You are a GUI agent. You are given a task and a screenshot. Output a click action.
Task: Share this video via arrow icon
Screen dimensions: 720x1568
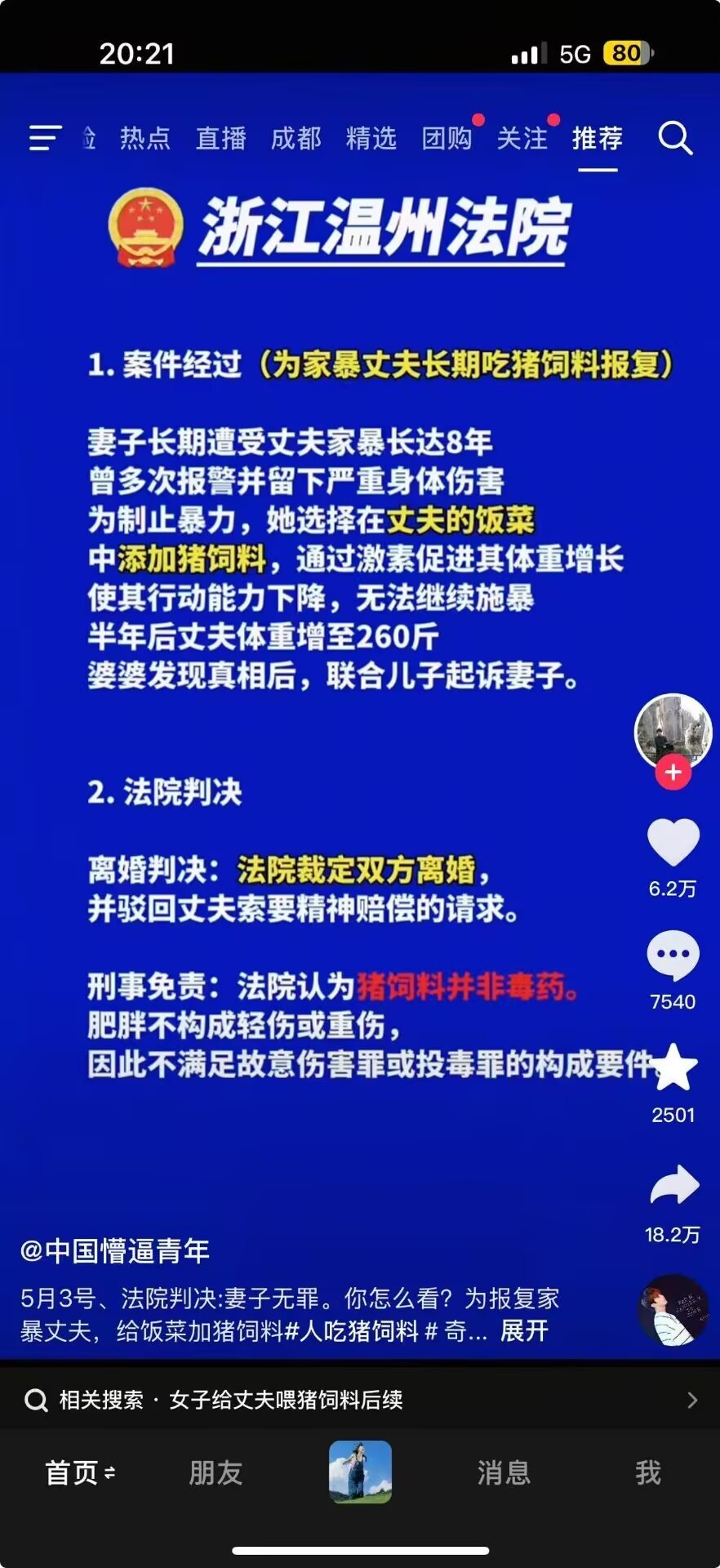tap(674, 1185)
